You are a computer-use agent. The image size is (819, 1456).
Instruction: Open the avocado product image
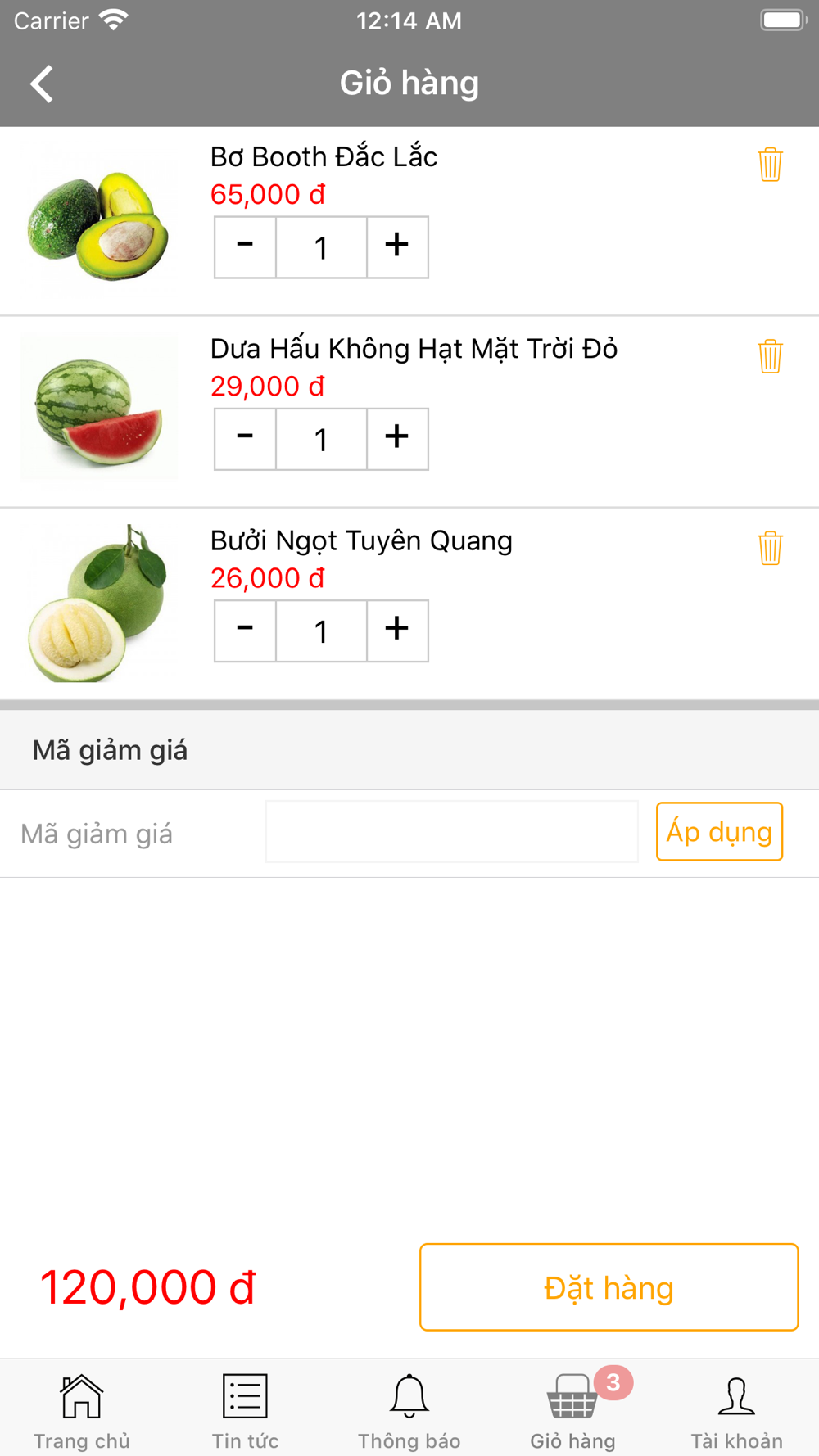[x=98, y=221]
